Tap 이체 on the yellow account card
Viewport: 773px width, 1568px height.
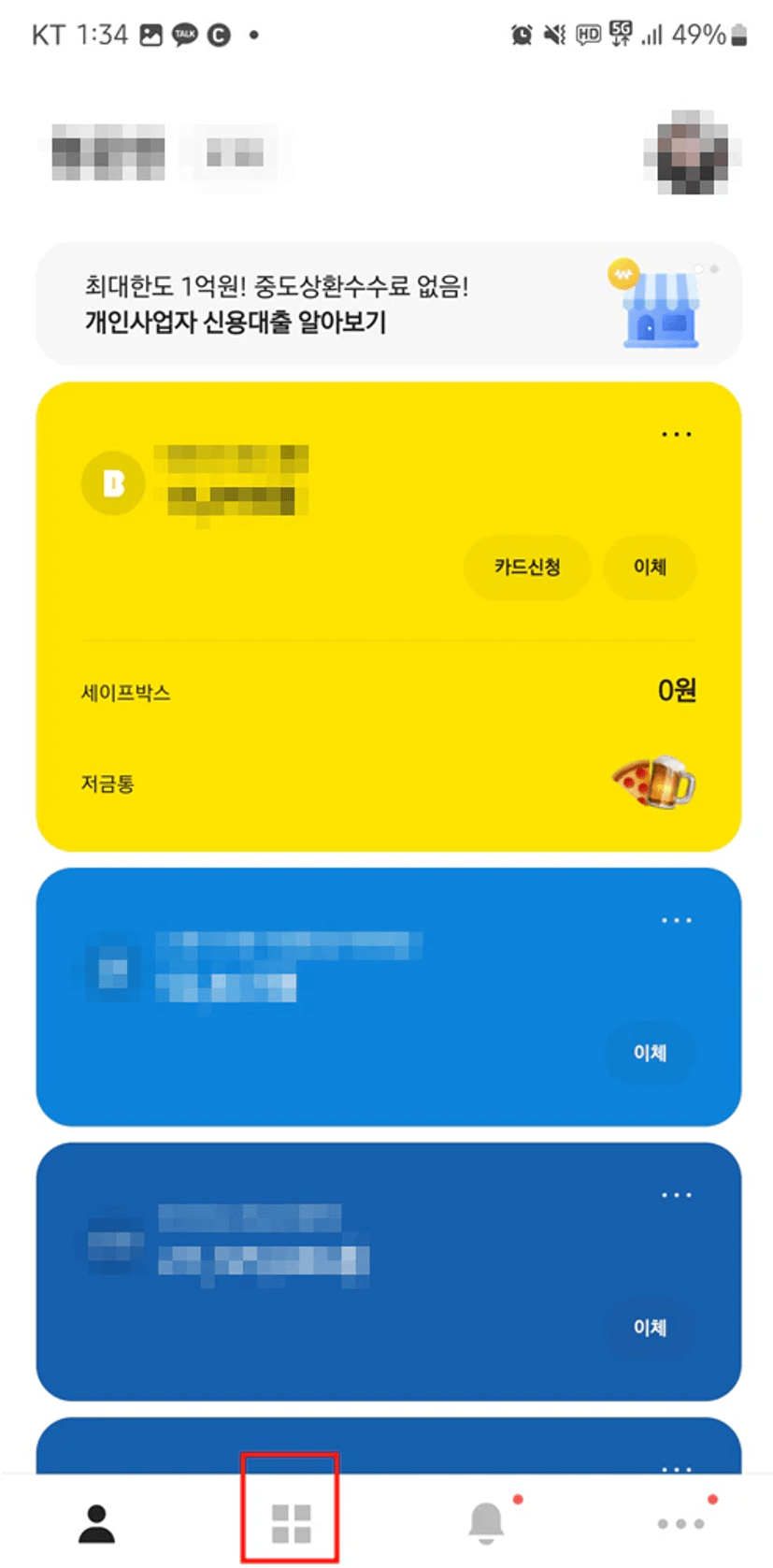[x=650, y=567]
